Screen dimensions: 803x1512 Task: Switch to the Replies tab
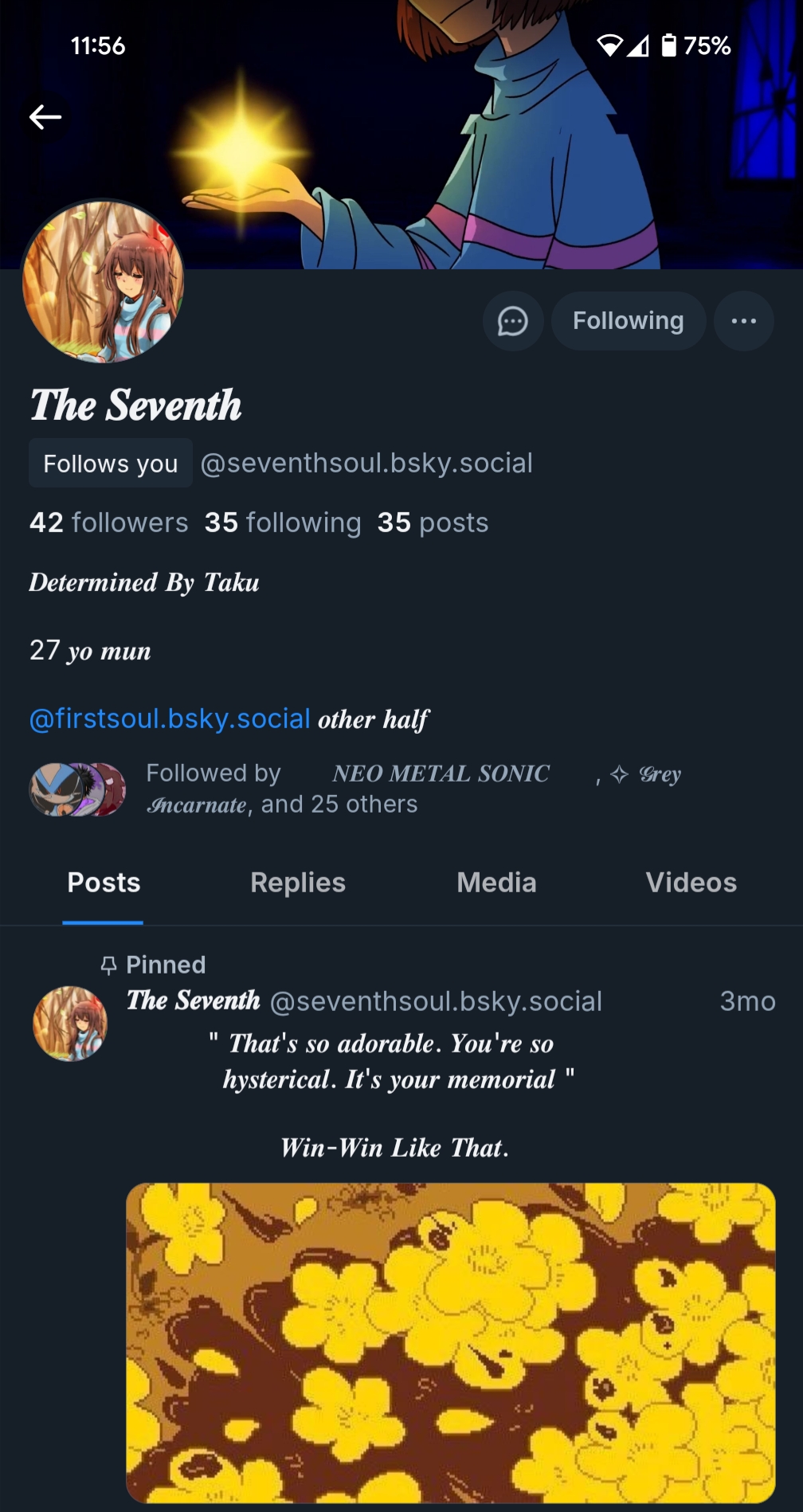[298, 883]
